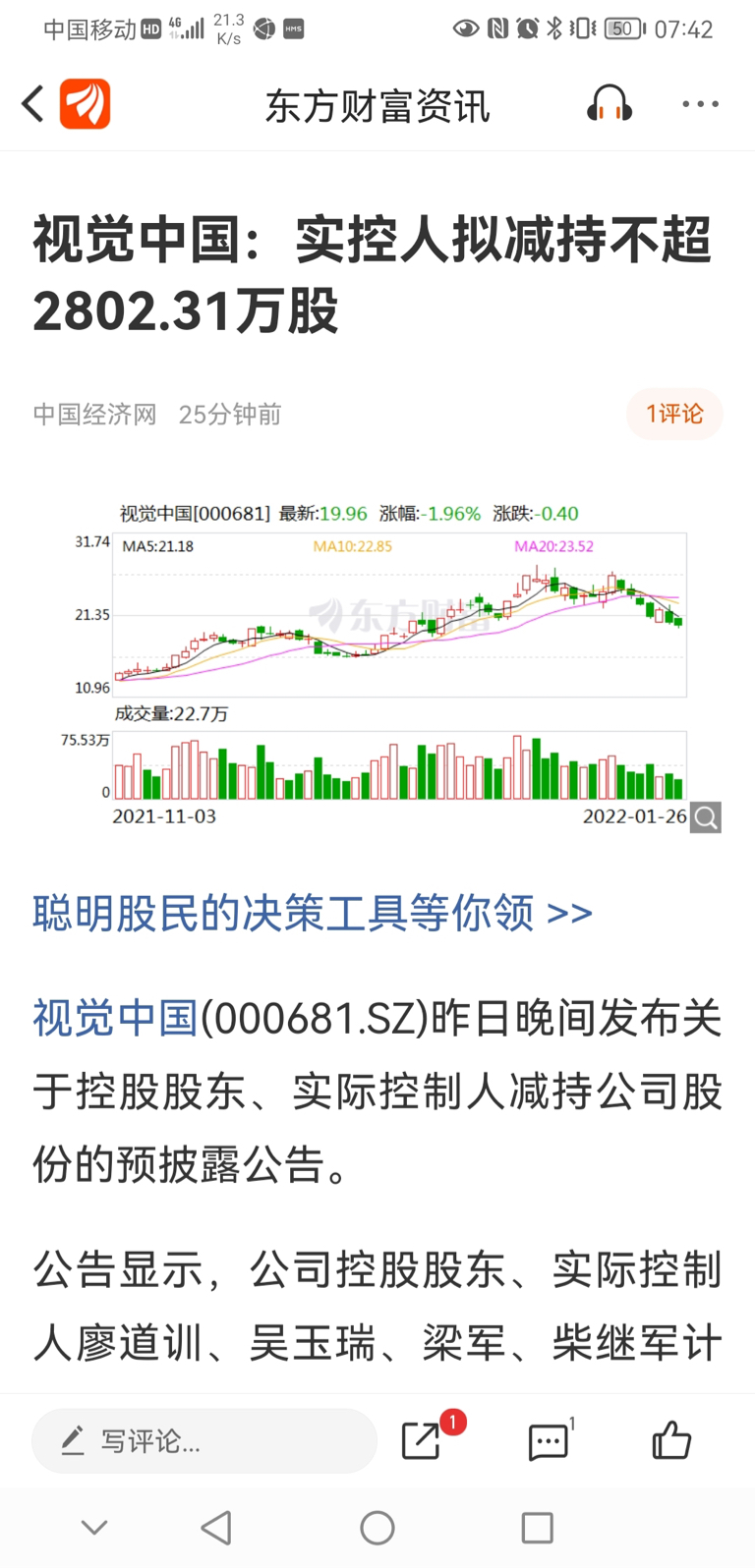Open the orange Eastmoney app icon

point(86,104)
